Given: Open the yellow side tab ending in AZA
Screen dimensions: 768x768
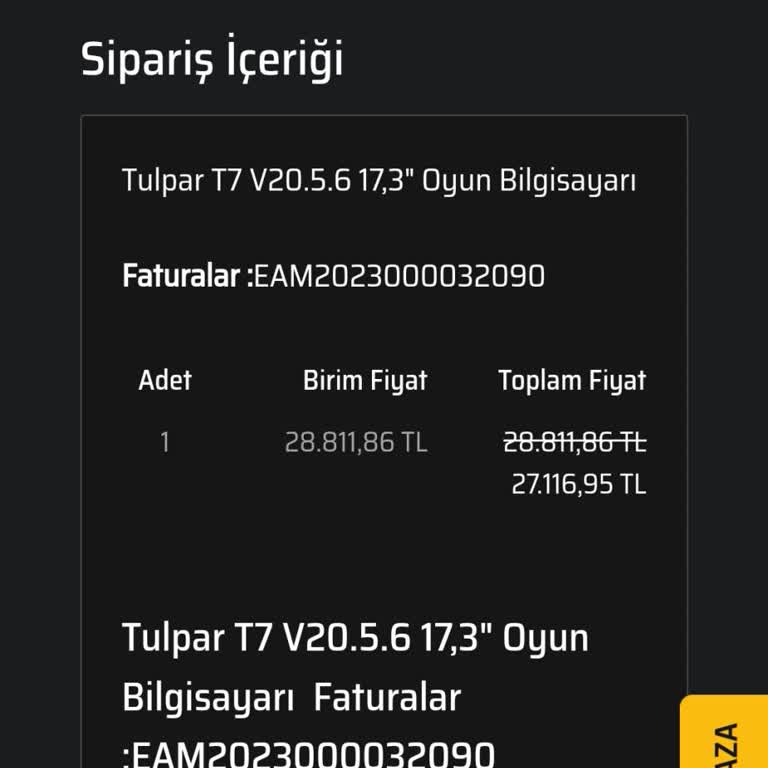Looking at the screenshot, I should point(727,735).
